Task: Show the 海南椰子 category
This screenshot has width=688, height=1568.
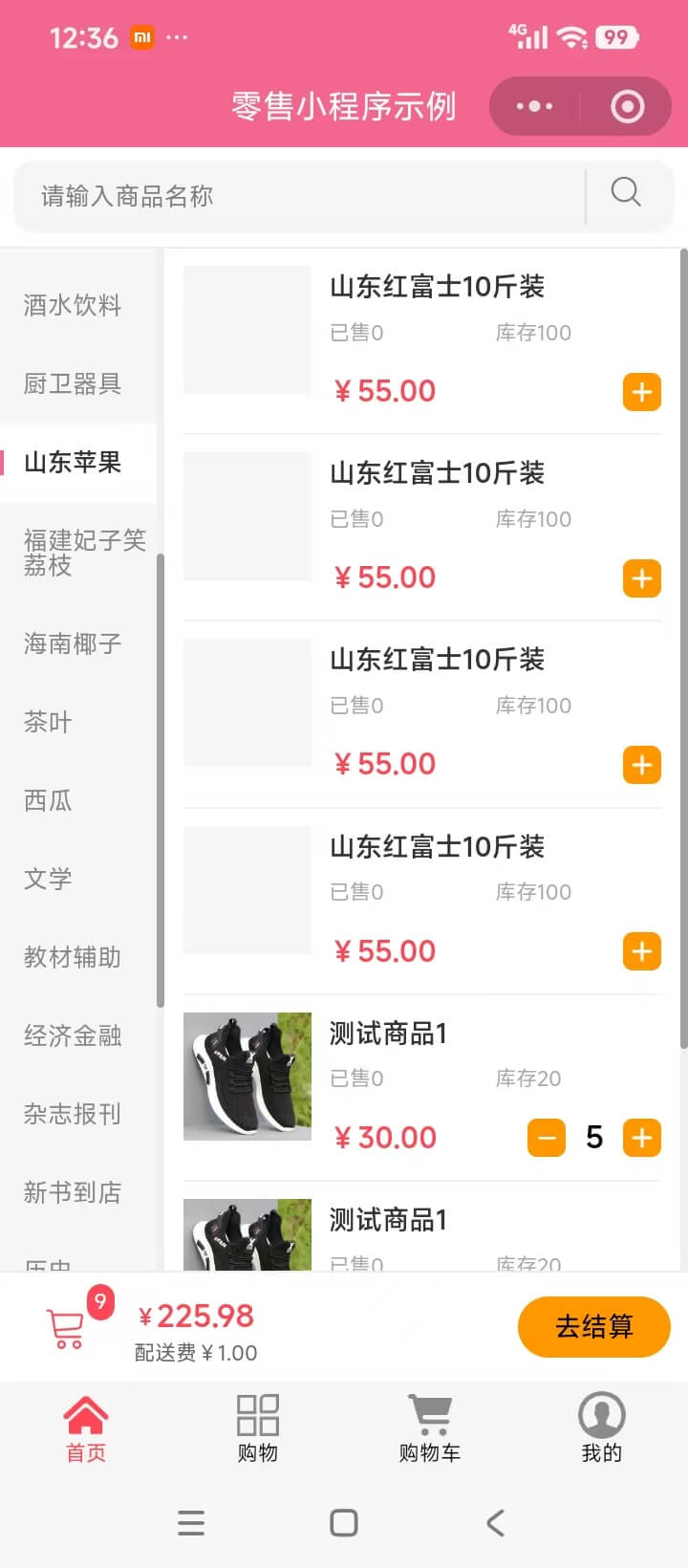Action: click(73, 643)
